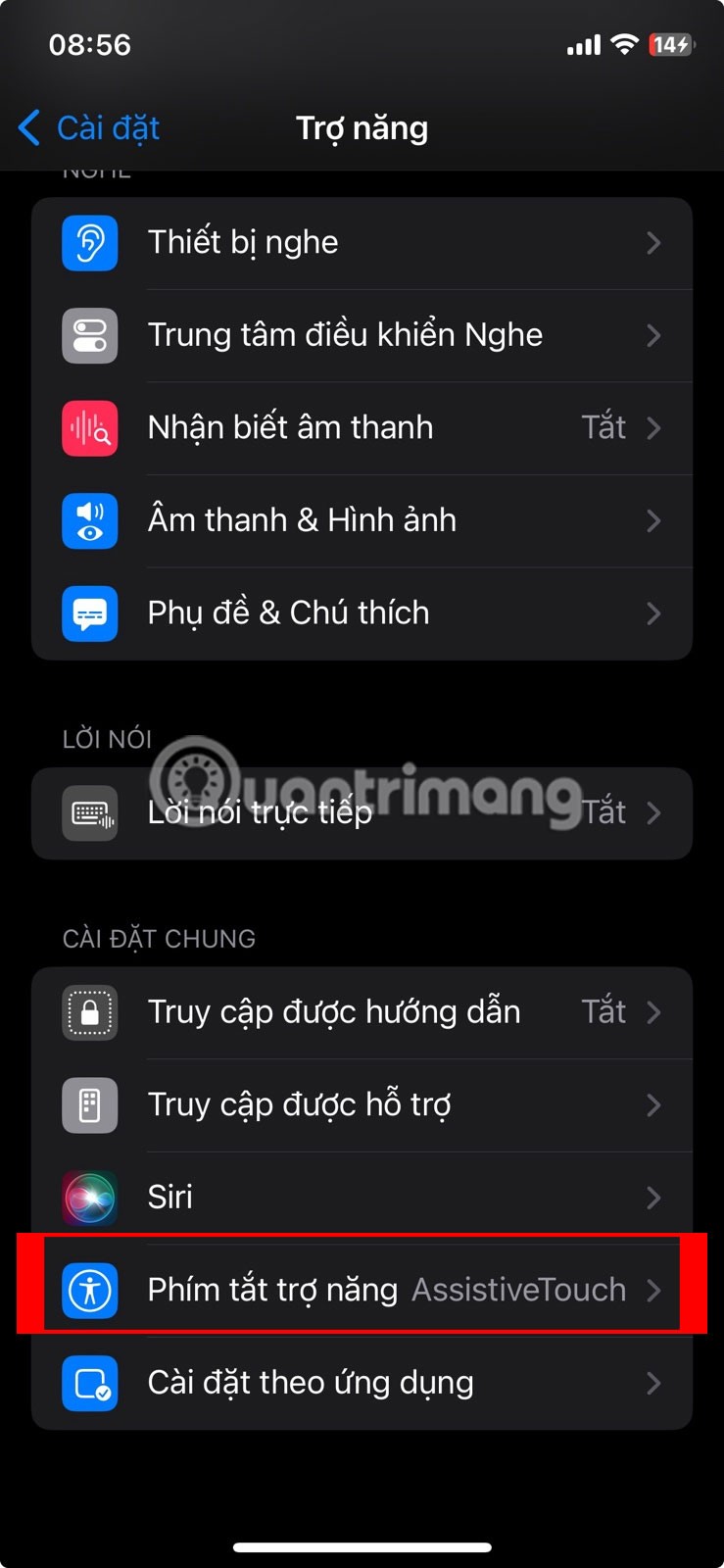Screen dimensions: 724x1568
Task: Open Cài đặt theo ứng dụng
Action: point(362,1383)
